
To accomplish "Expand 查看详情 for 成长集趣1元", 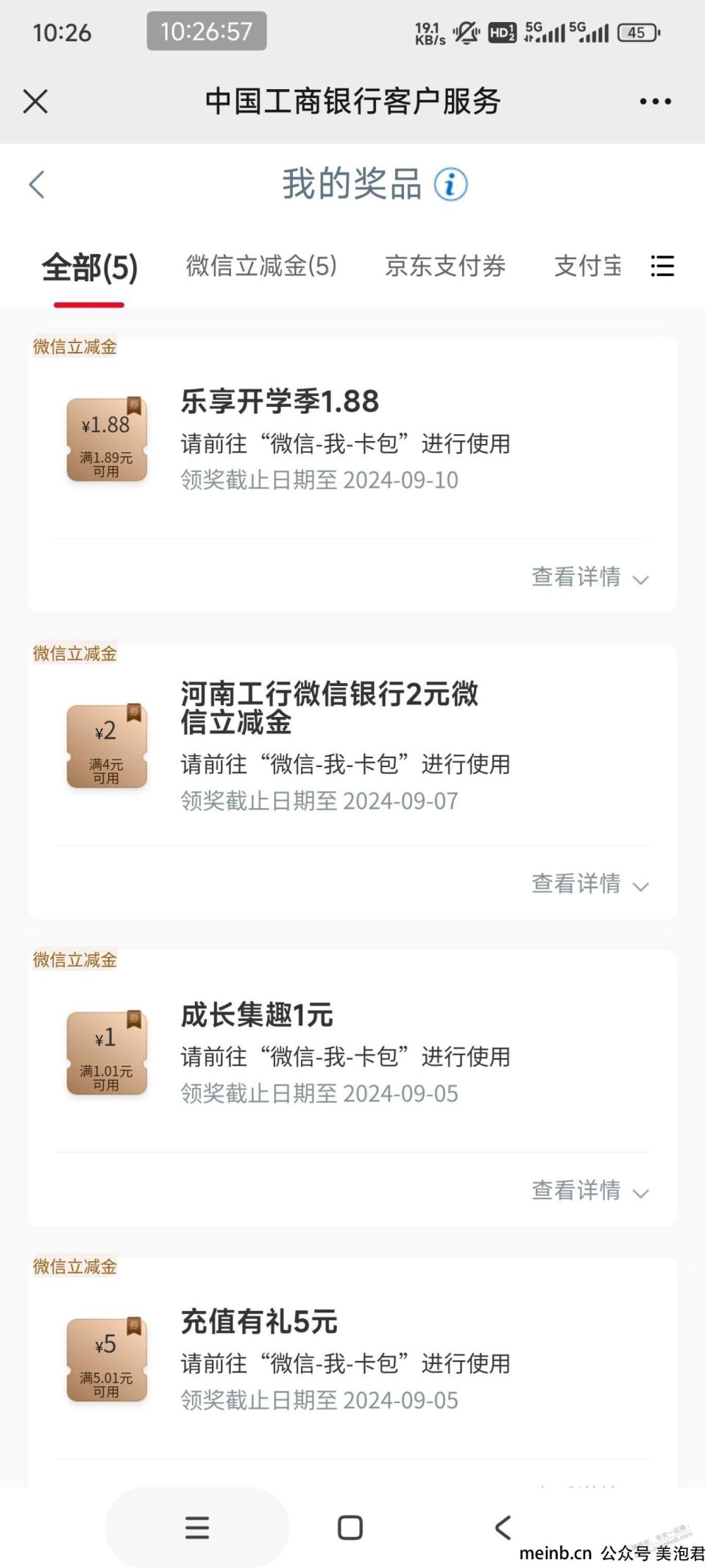I will tap(589, 1190).
